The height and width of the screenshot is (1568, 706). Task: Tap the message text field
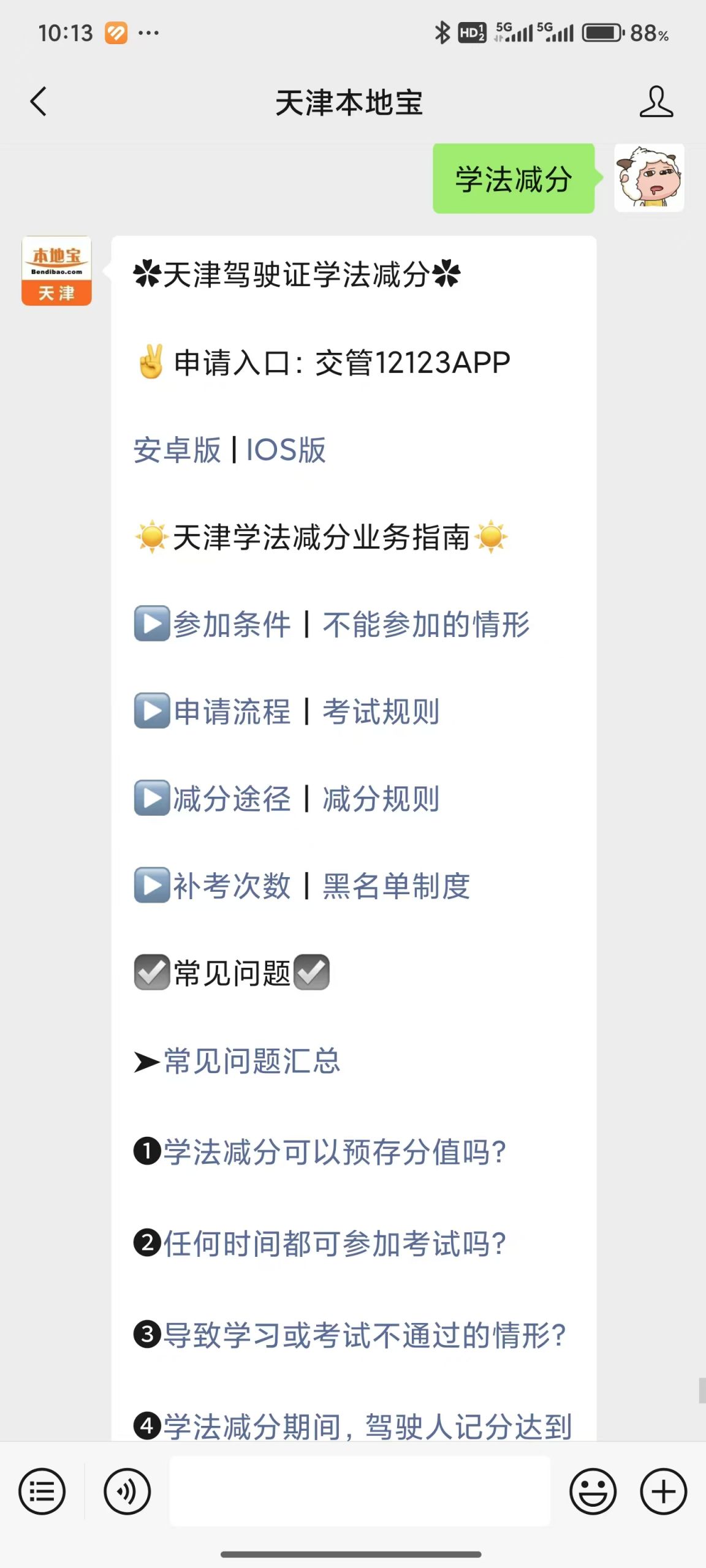pyautogui.click(x=360, y=1491)
